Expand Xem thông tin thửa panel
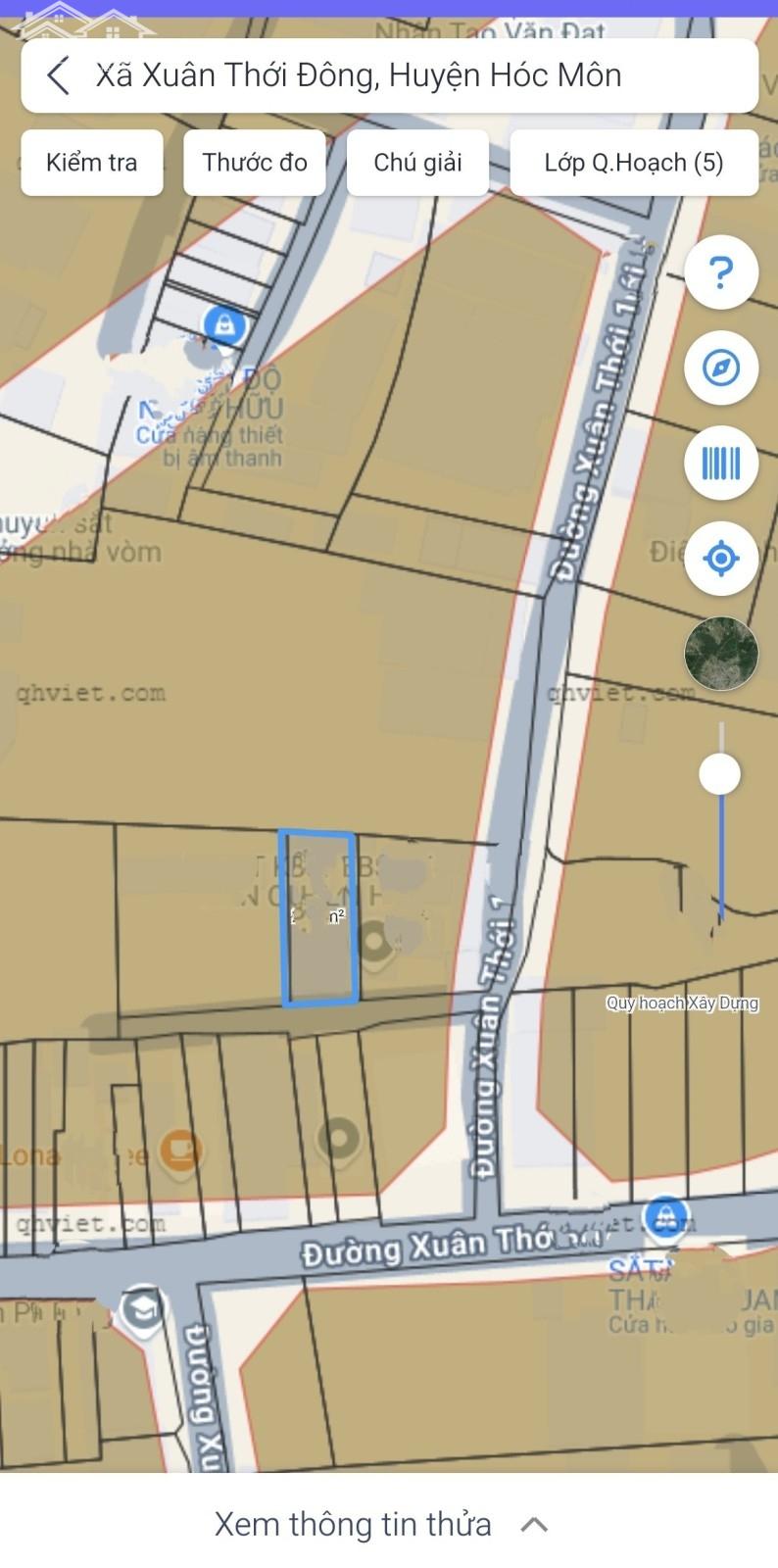The height and width of the screenshot is (1568, 778). click(380, 1524)
